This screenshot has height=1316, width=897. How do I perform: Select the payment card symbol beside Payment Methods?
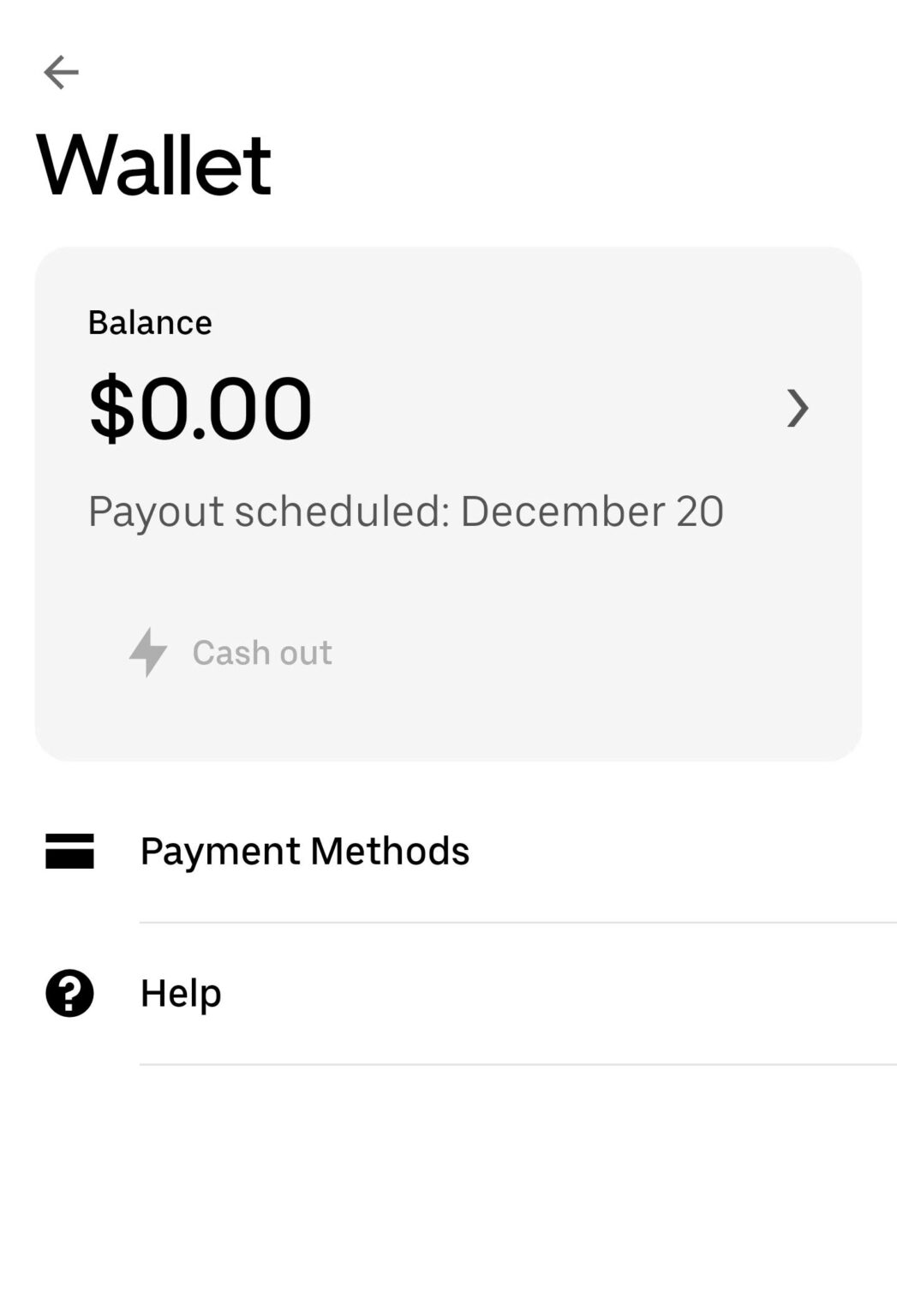(x=72, y=851)
